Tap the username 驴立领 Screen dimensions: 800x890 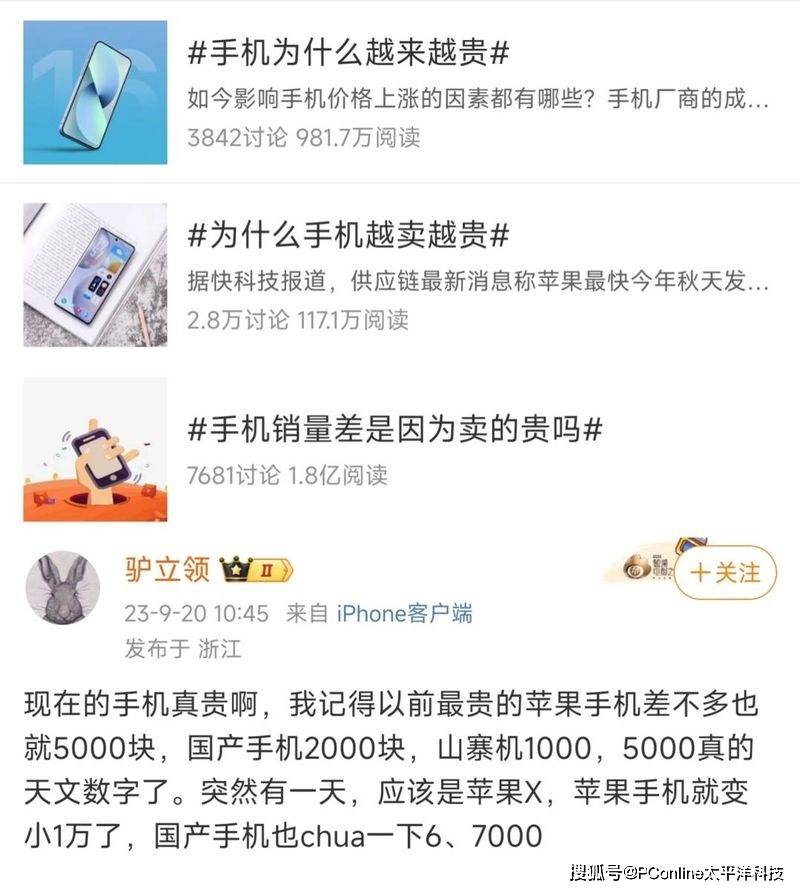click(167, 570)
